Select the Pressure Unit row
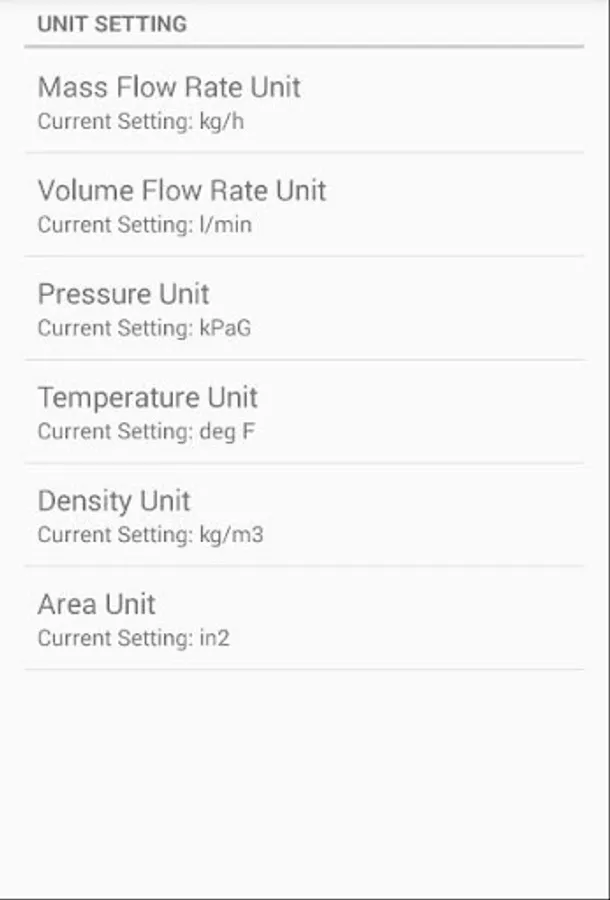 [x=304, y=308]
